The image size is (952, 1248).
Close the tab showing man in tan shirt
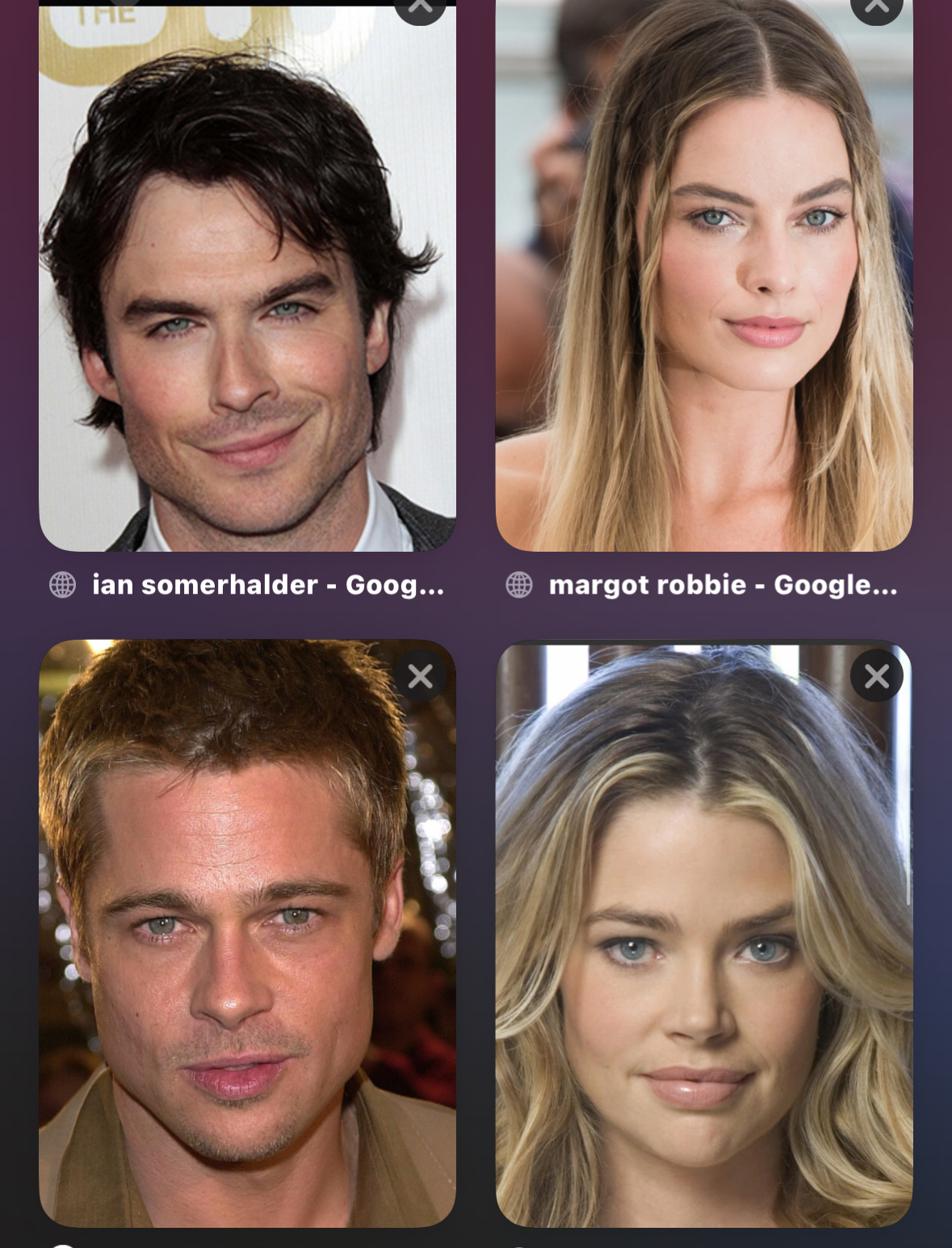click(x=420, y=676)
